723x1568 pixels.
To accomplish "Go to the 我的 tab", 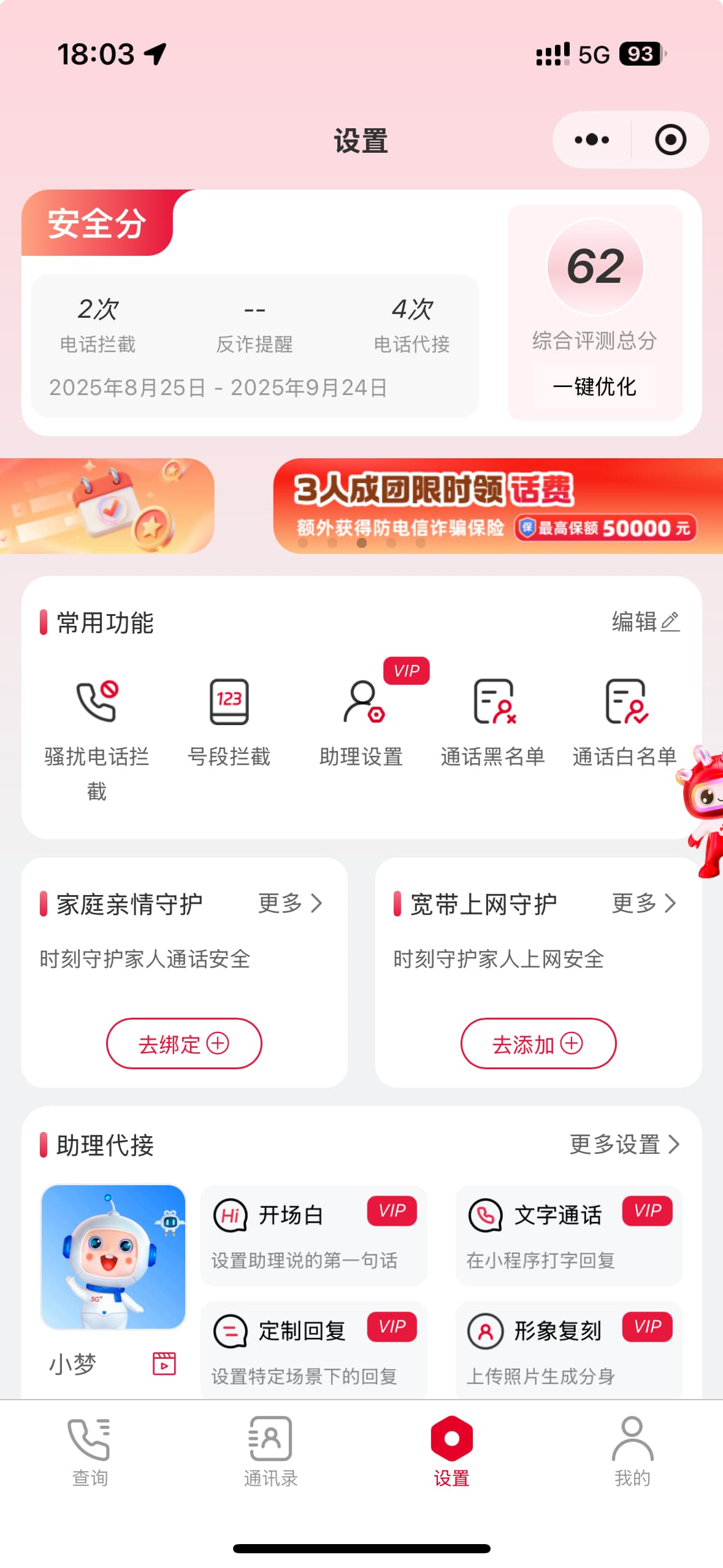I will pyautogui.click(x=632, y=1451).
